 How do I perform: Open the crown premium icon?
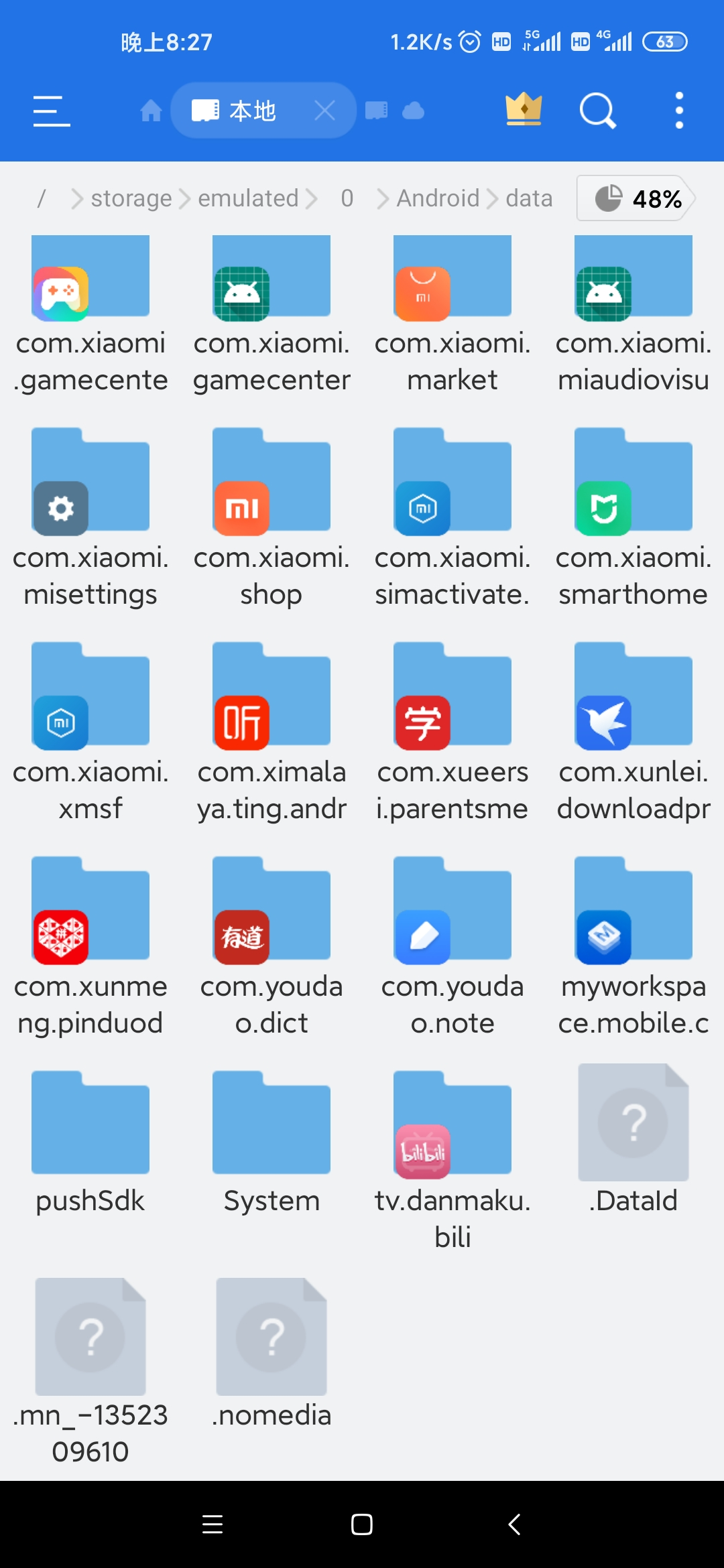[524, 110]
